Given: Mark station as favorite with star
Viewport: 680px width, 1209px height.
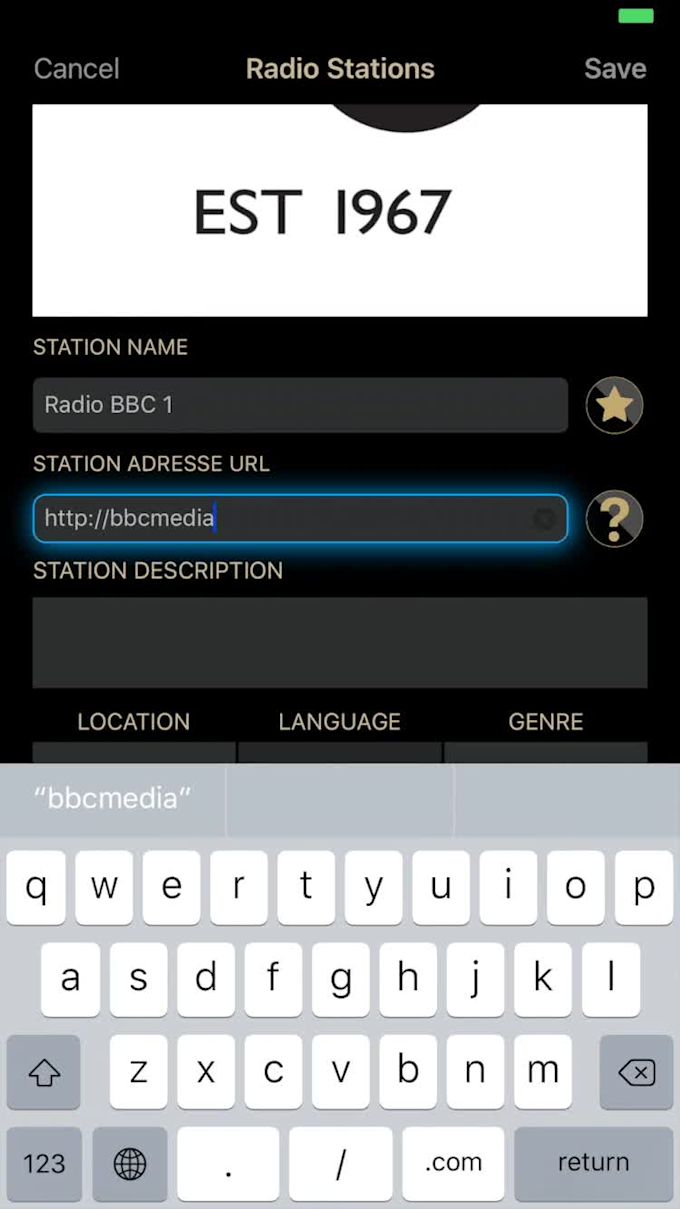Looking at the screenshot, I should pyautogui.click(x=614, y=405).
